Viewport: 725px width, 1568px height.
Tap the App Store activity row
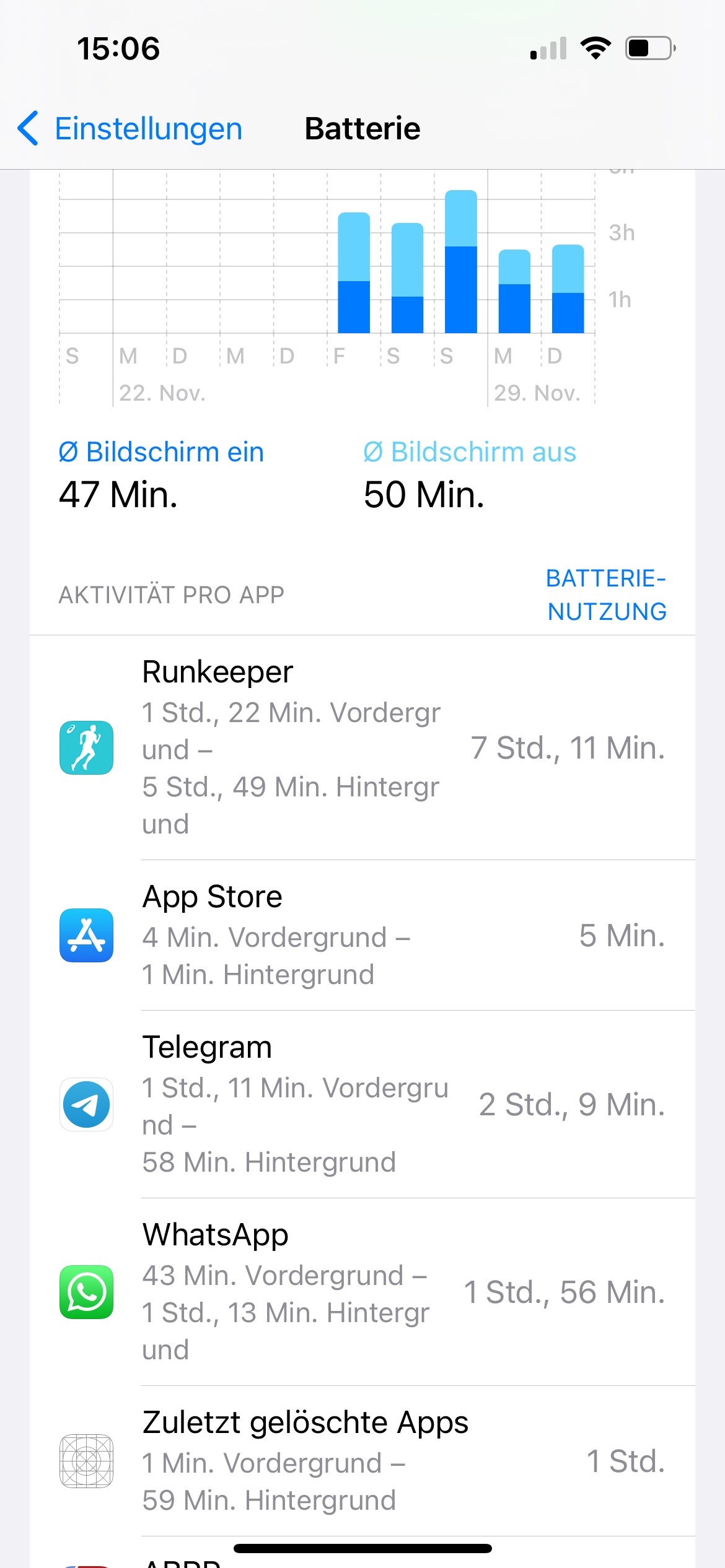(362, 935)
